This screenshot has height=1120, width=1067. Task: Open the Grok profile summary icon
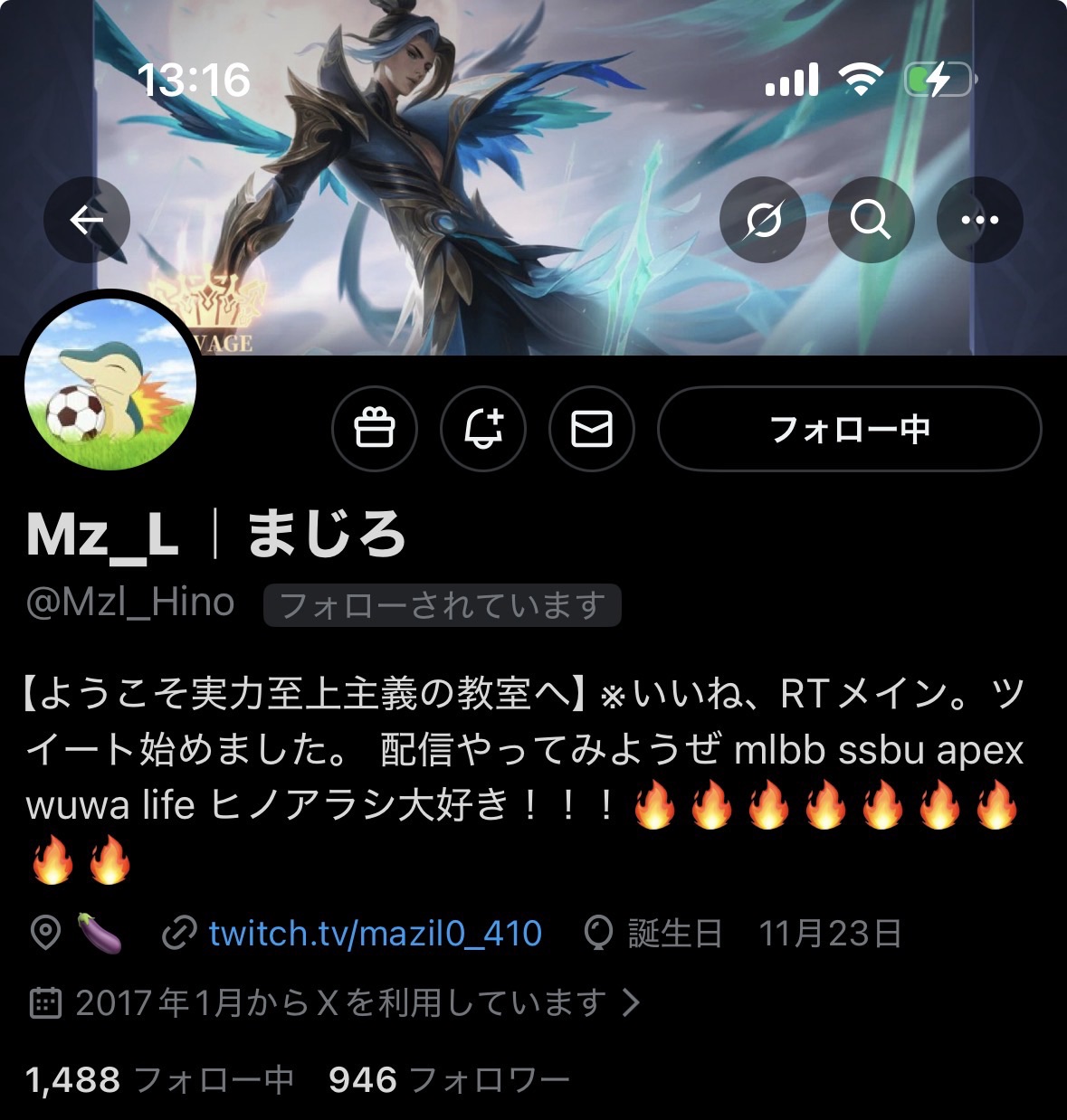[763, 220]
